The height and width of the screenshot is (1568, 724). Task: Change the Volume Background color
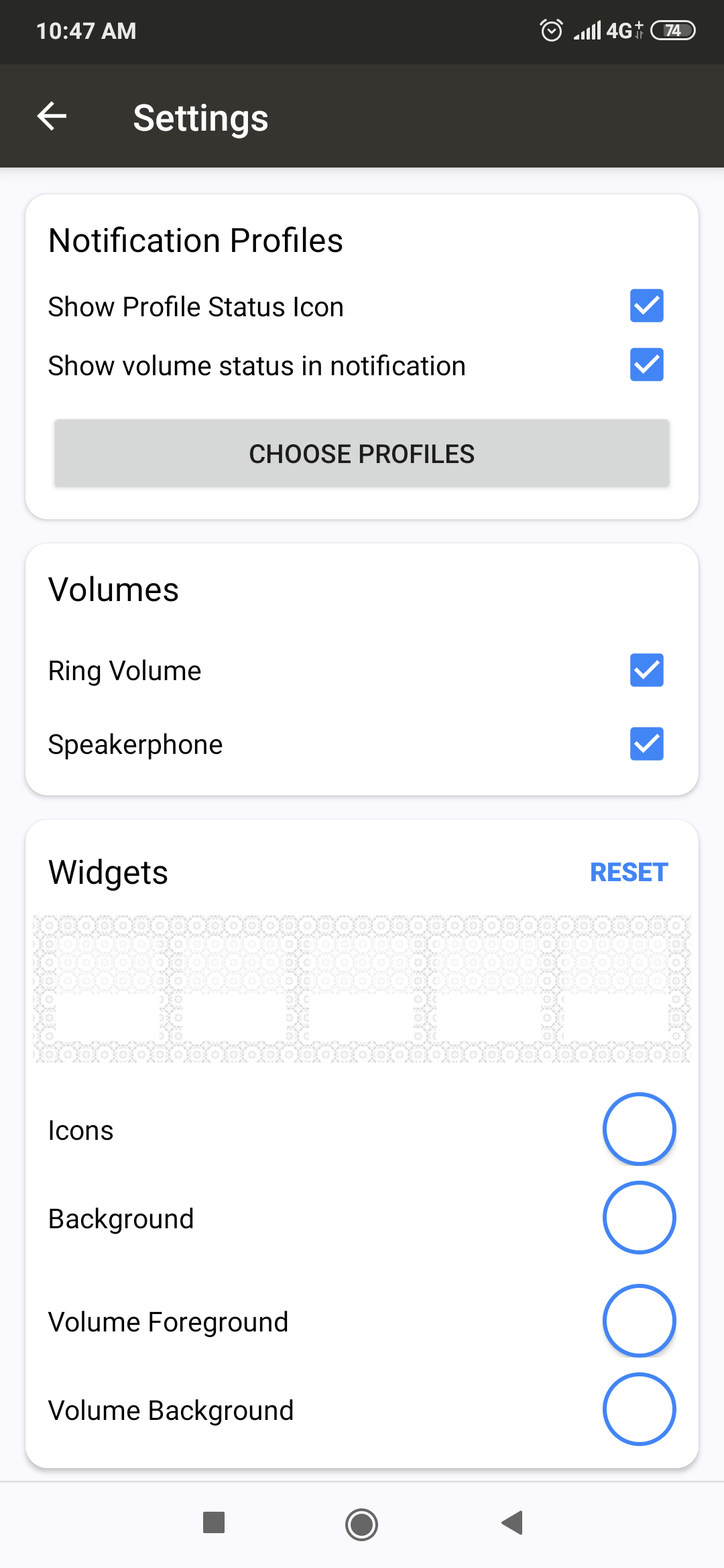click(639, 1409)
